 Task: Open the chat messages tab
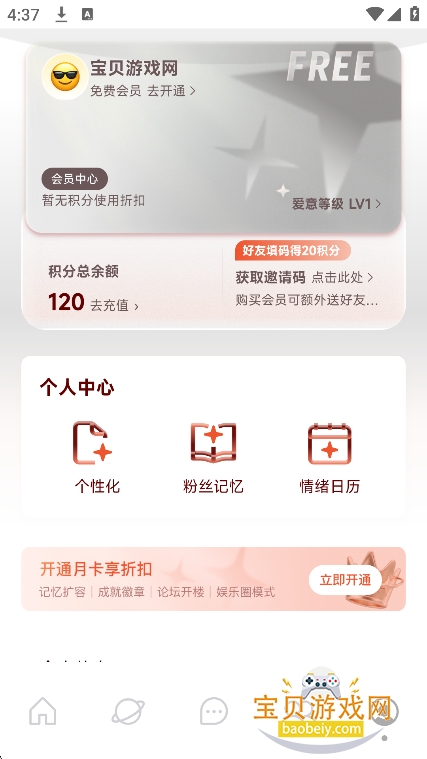[x=214, y=712]
